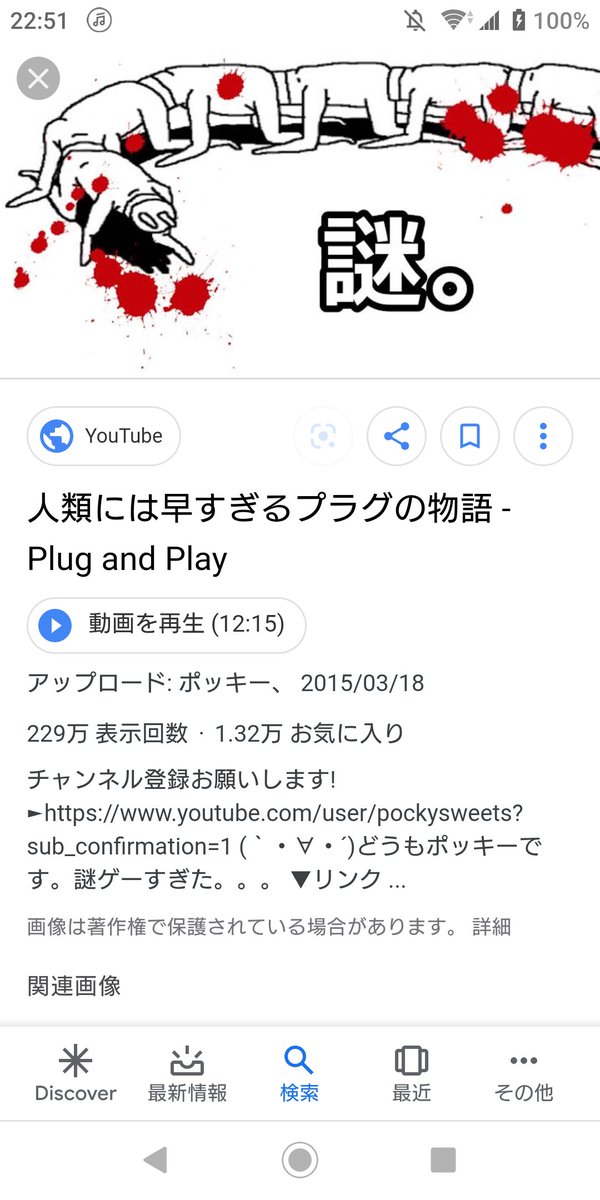Select the 検索 tab

(x=299, y=1075)
